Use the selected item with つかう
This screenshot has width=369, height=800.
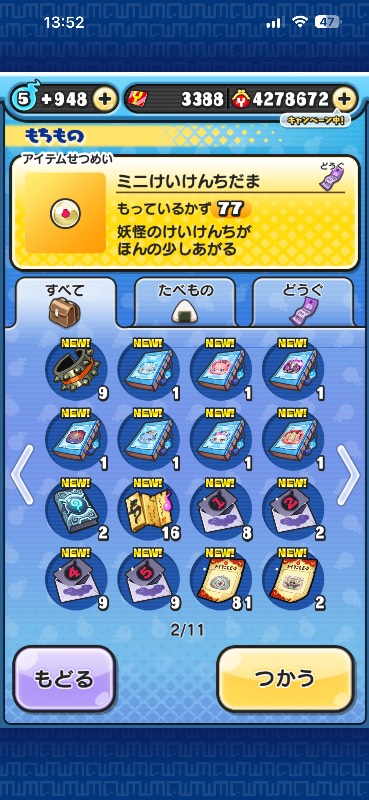285,679
